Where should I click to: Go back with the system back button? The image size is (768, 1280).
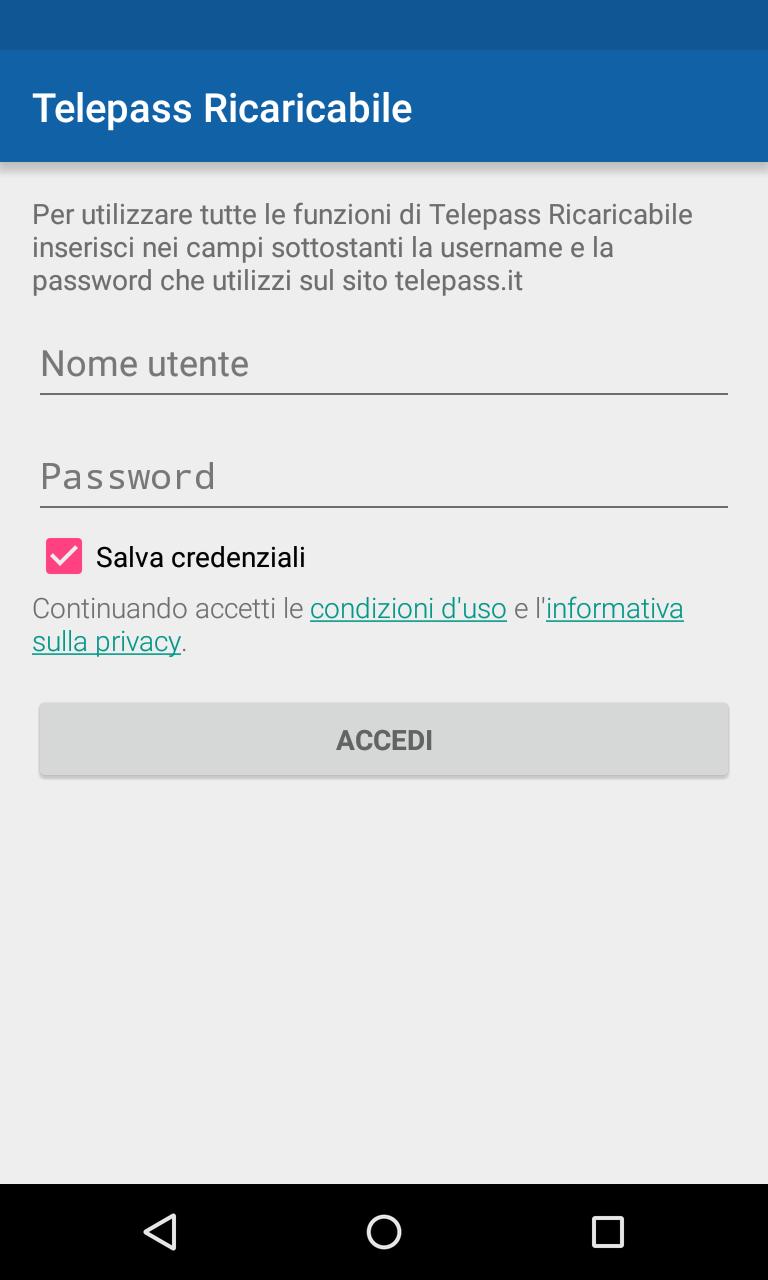click(x=160, y=1232)
